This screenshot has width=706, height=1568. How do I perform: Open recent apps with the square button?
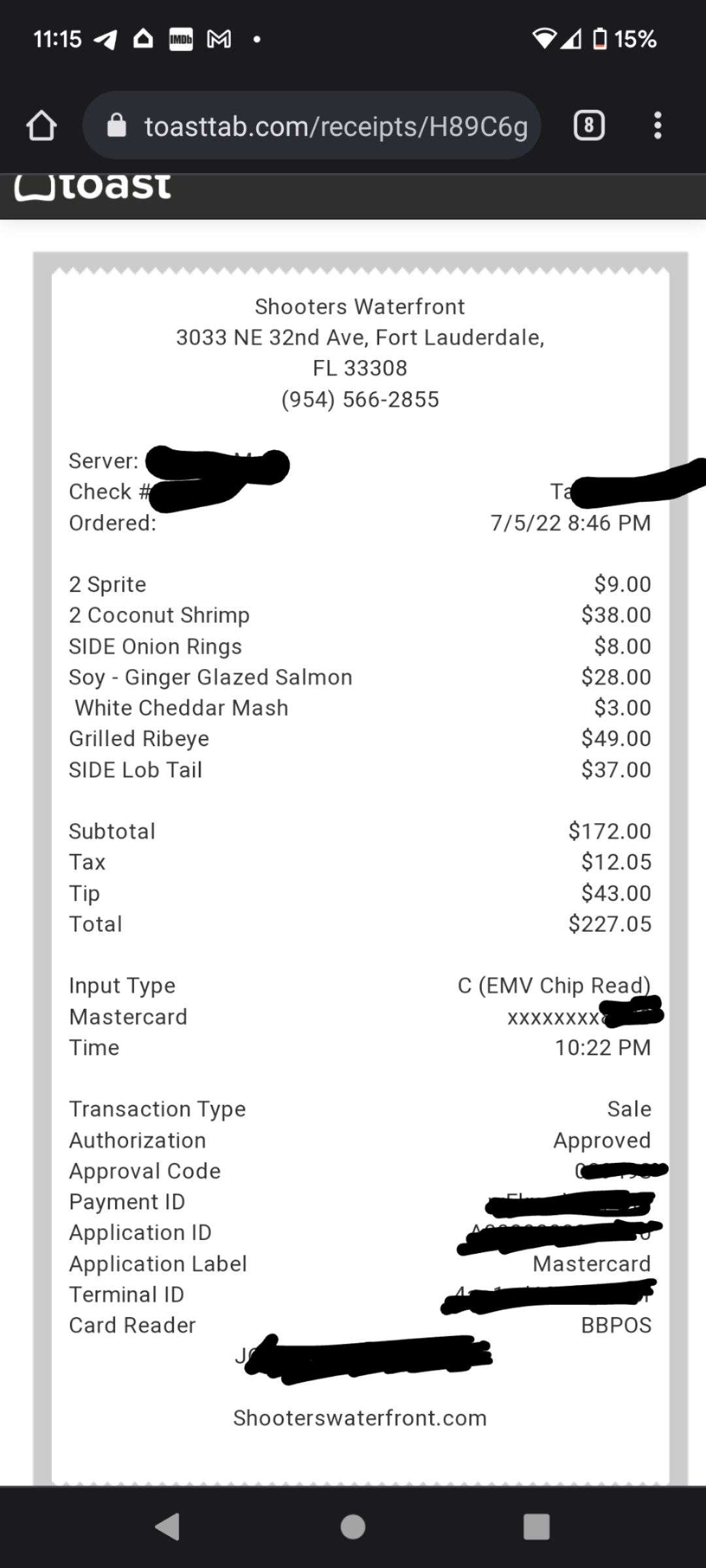[537, 1527]
